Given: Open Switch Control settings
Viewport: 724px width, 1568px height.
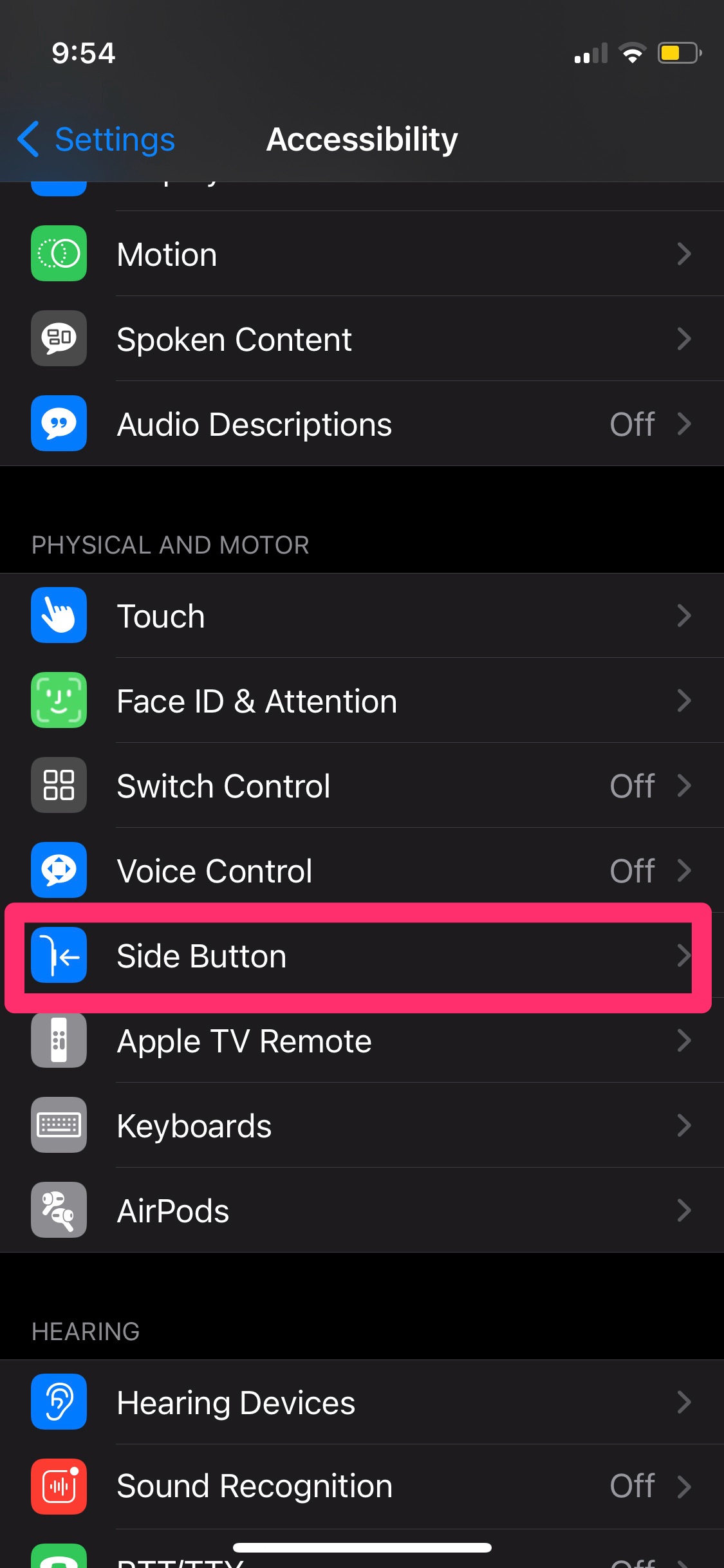Looking at the screenshot, I should [360, 786].
